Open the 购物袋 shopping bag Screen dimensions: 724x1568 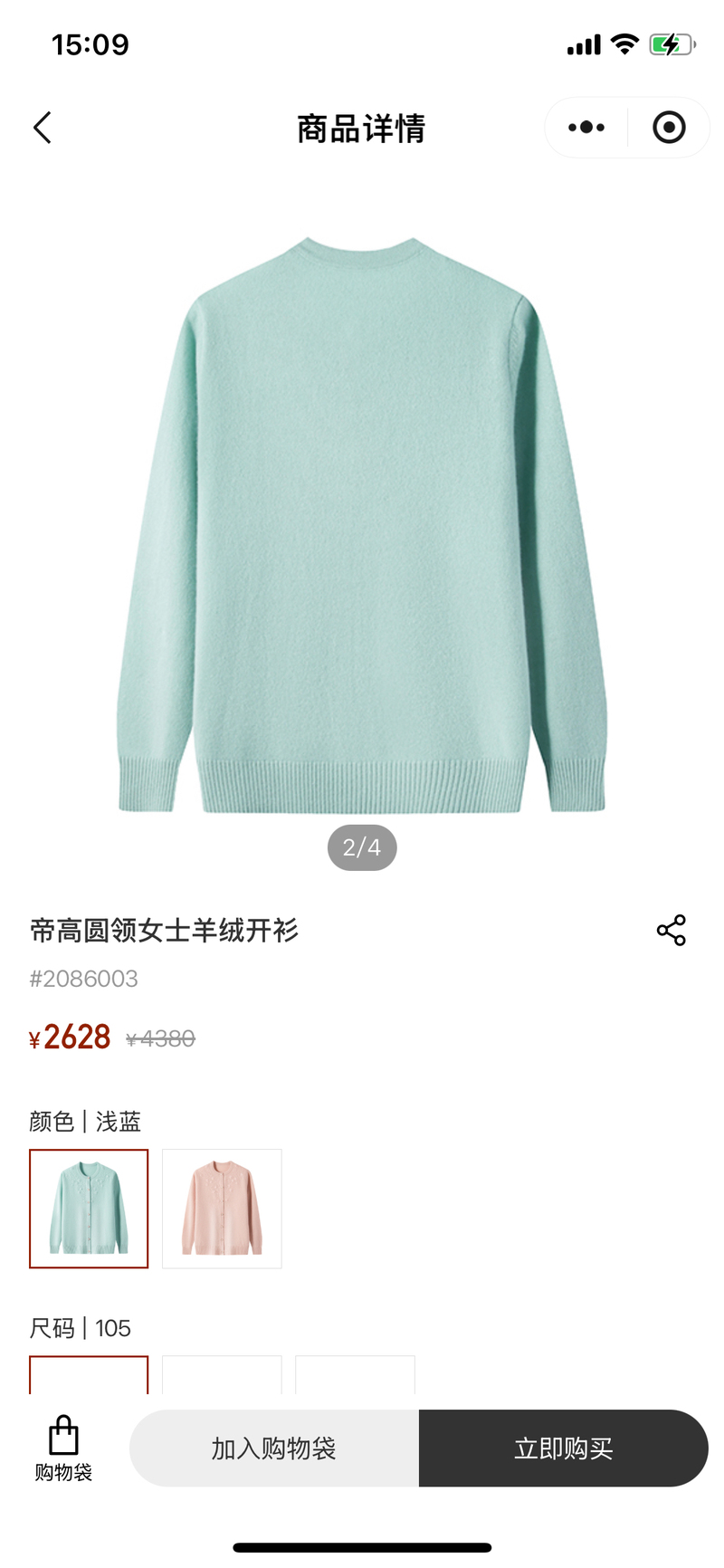[x=63, y=1448]
